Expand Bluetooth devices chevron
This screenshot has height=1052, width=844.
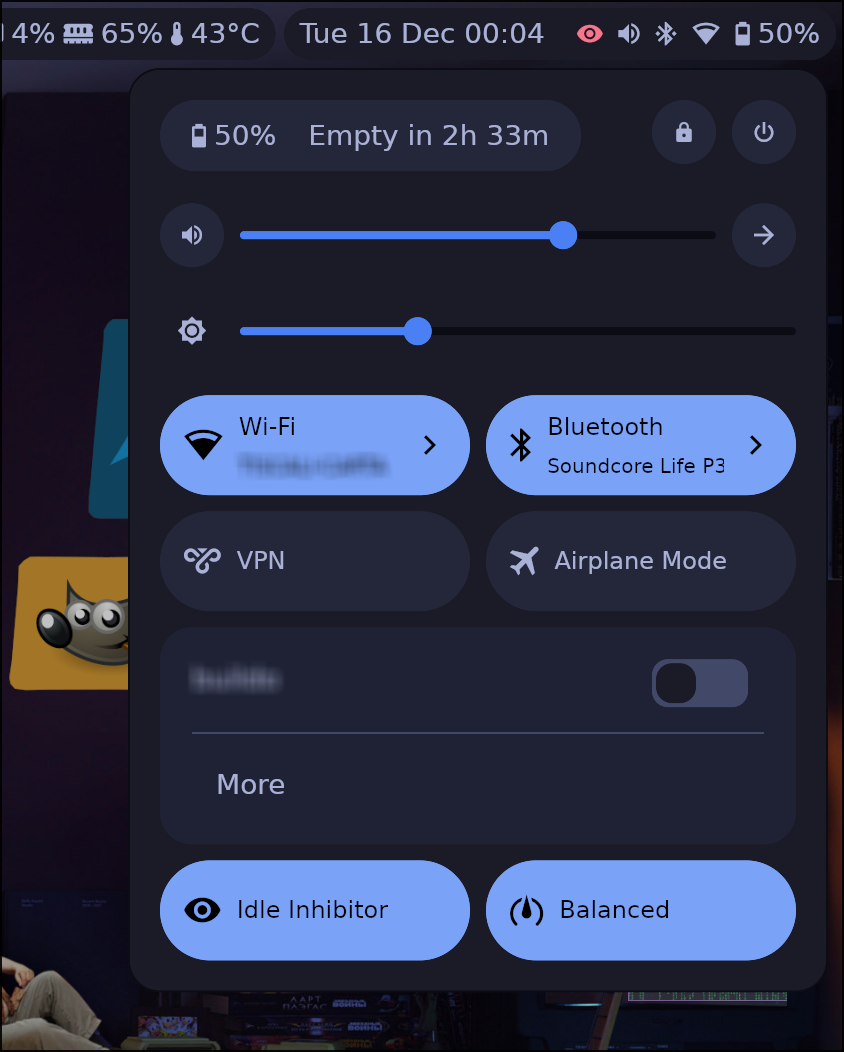point(757,445)
